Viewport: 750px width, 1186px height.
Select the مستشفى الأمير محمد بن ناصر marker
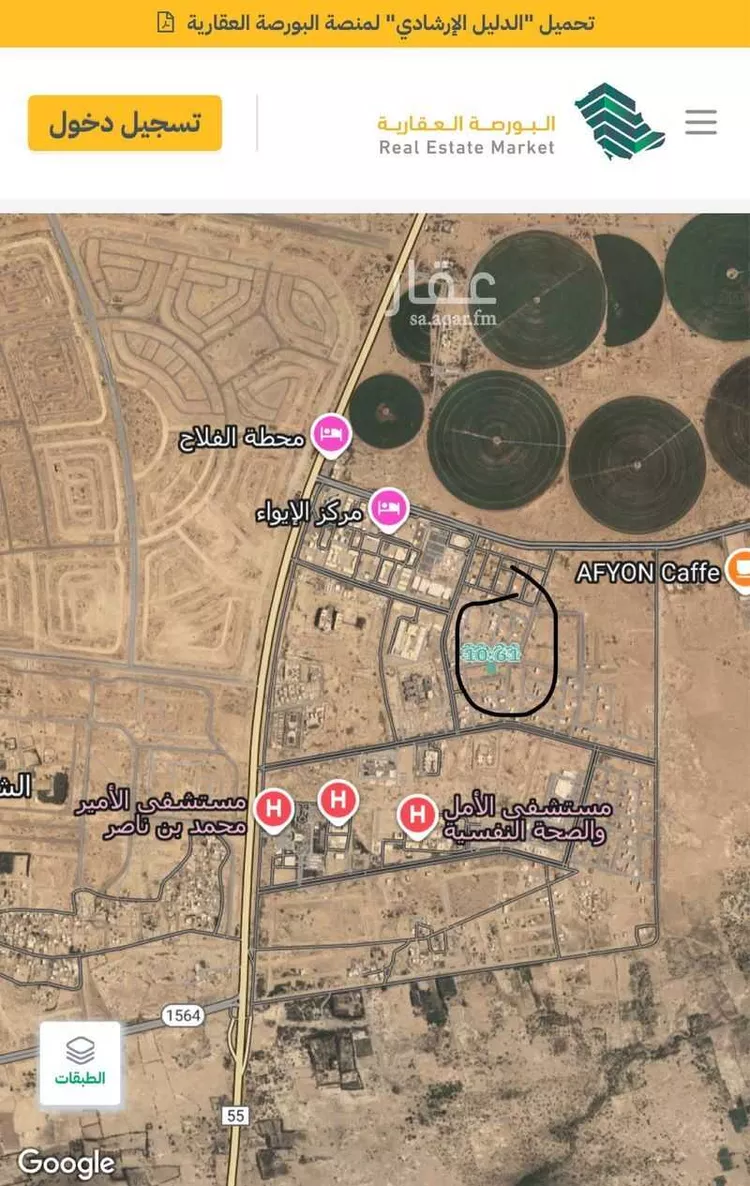(273, 809)
